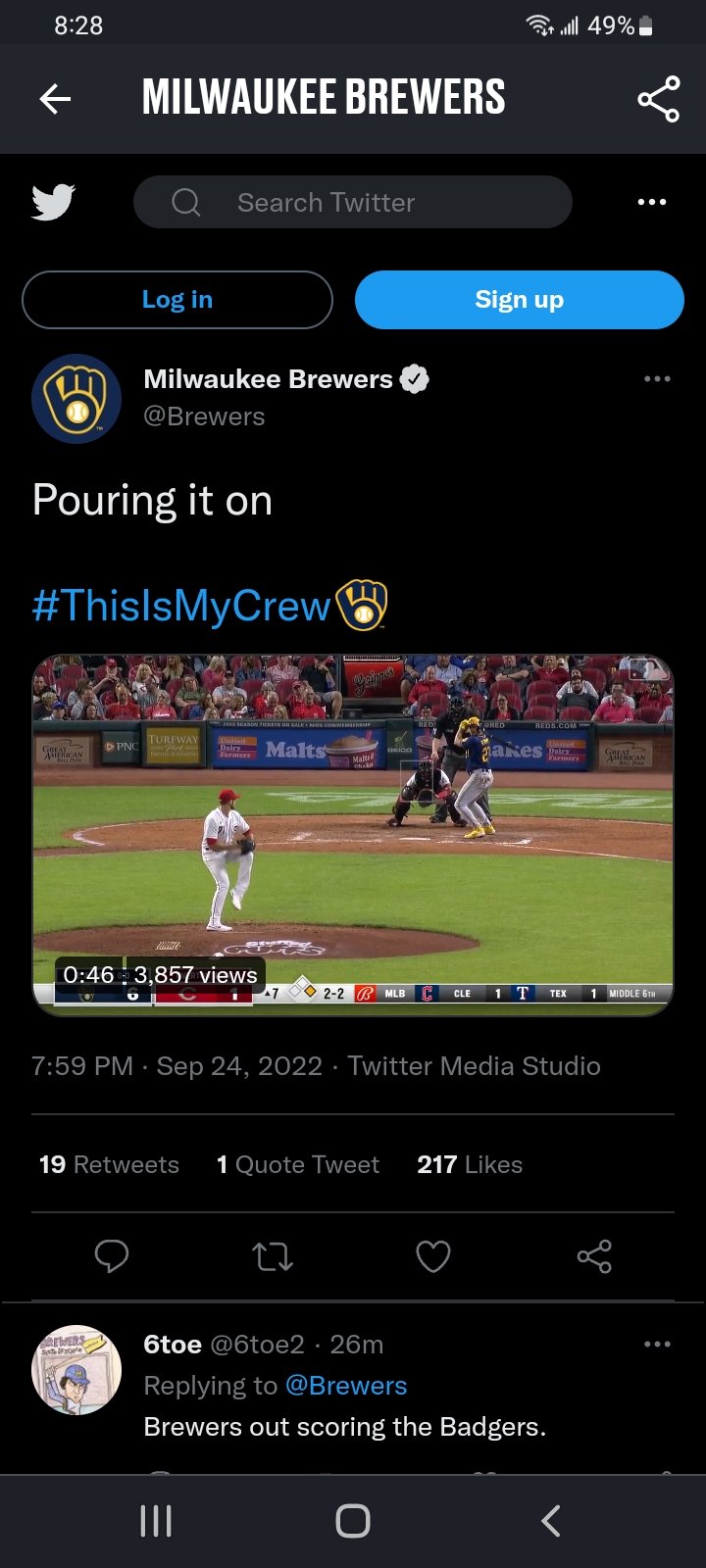706x1568 pixels.
Task: Go back using the header arrow
Action: click(56, 98)
